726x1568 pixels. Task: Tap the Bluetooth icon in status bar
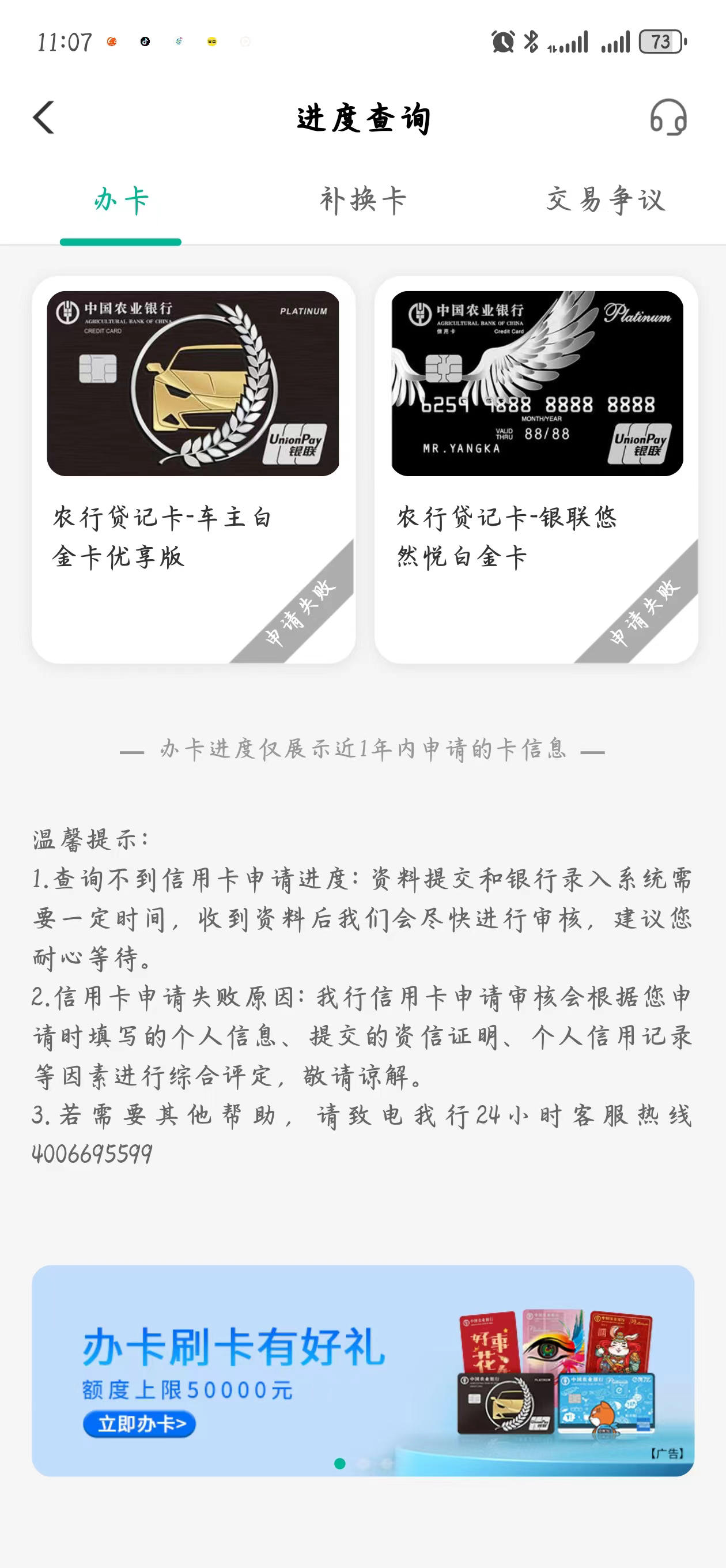pos(532,42)
